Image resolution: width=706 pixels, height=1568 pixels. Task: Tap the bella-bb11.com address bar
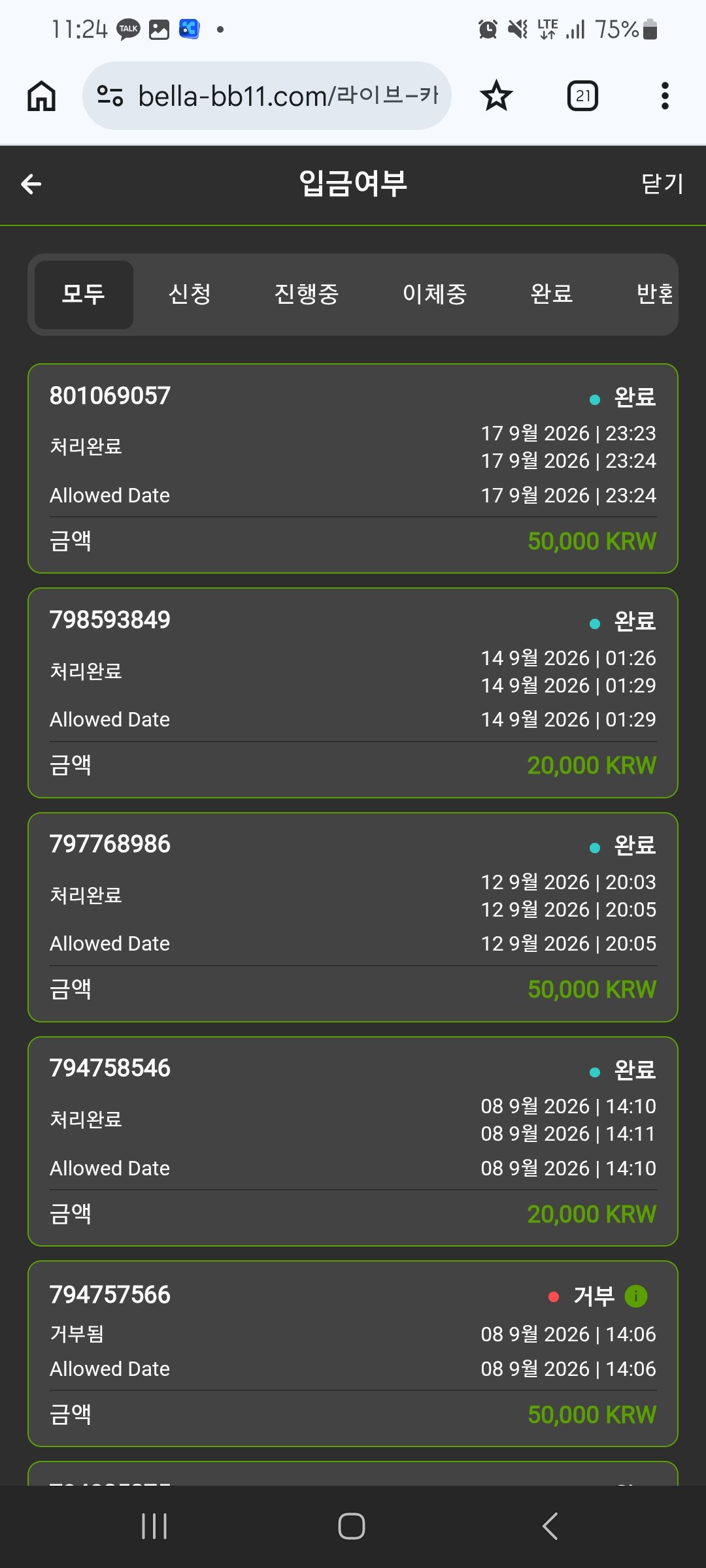click(x=267, y=96)
